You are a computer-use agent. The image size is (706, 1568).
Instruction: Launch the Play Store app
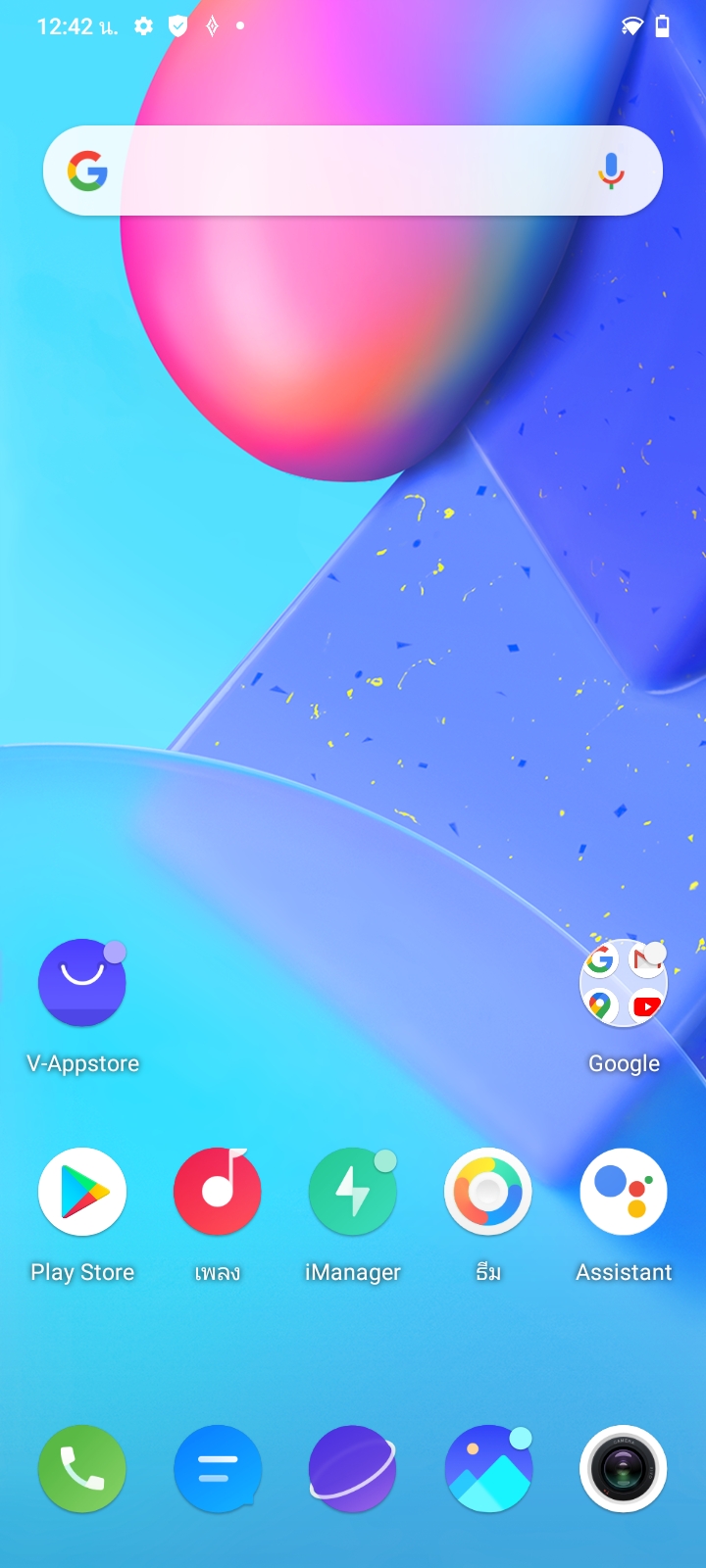pyautogui.click(x=82, y=1192)
